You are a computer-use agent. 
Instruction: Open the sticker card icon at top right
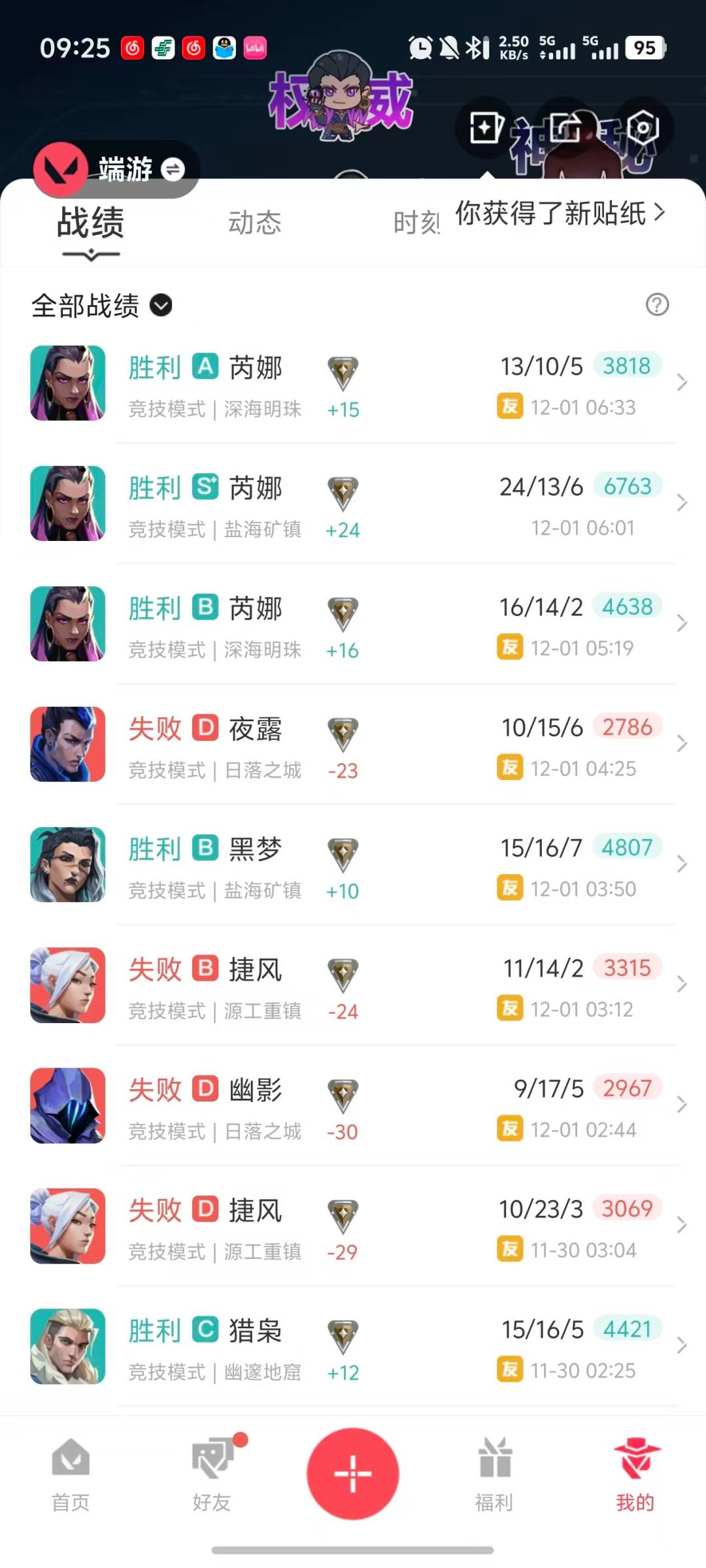click(485, 129)
